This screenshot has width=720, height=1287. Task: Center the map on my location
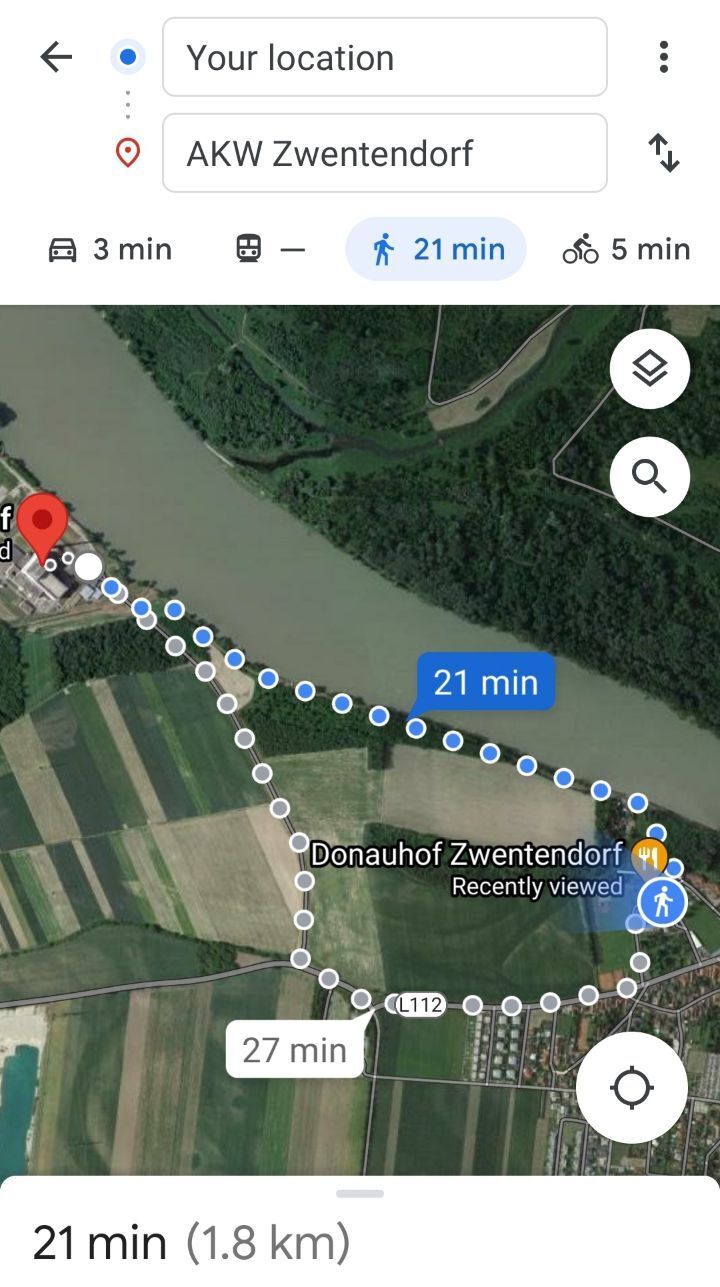(x=631, y=1087)
